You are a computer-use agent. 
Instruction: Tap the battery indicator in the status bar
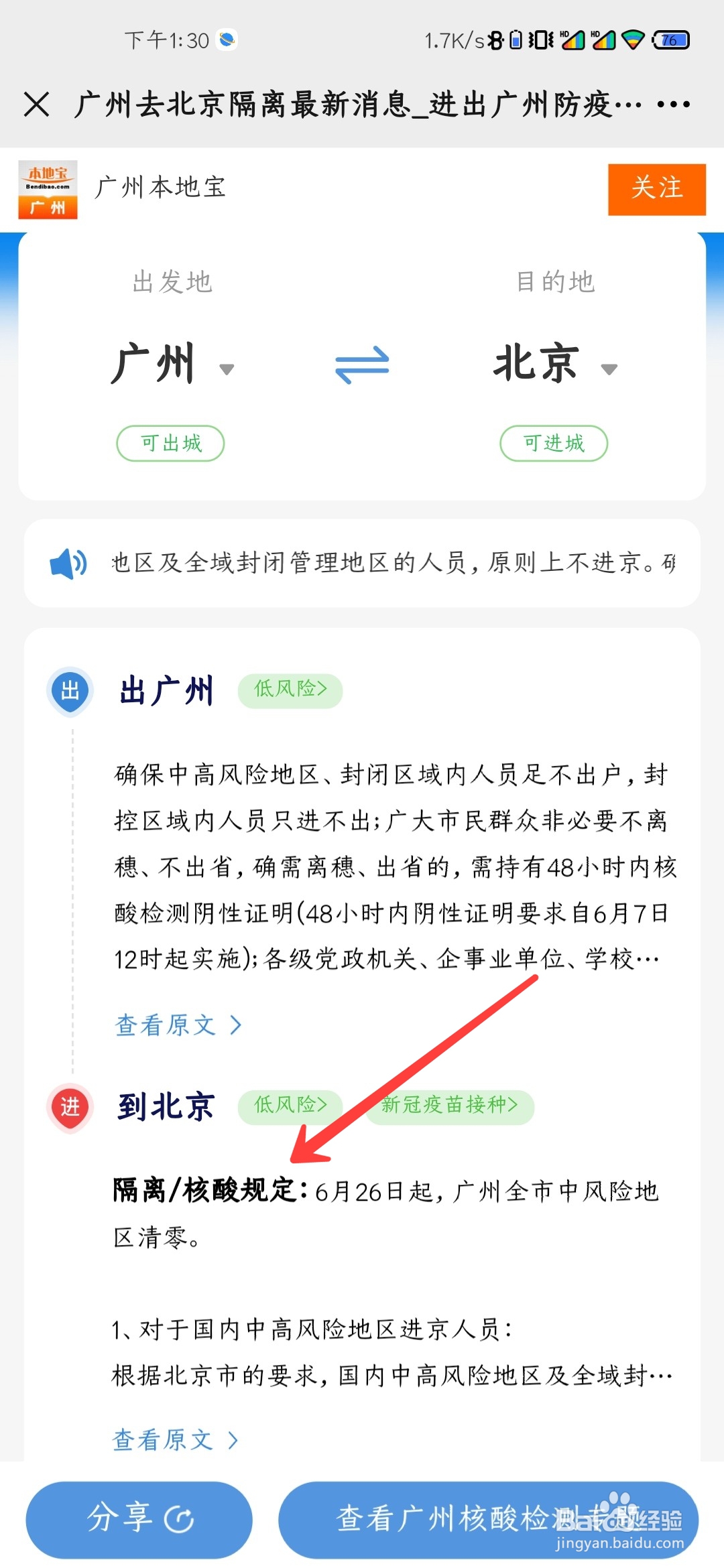668,40
